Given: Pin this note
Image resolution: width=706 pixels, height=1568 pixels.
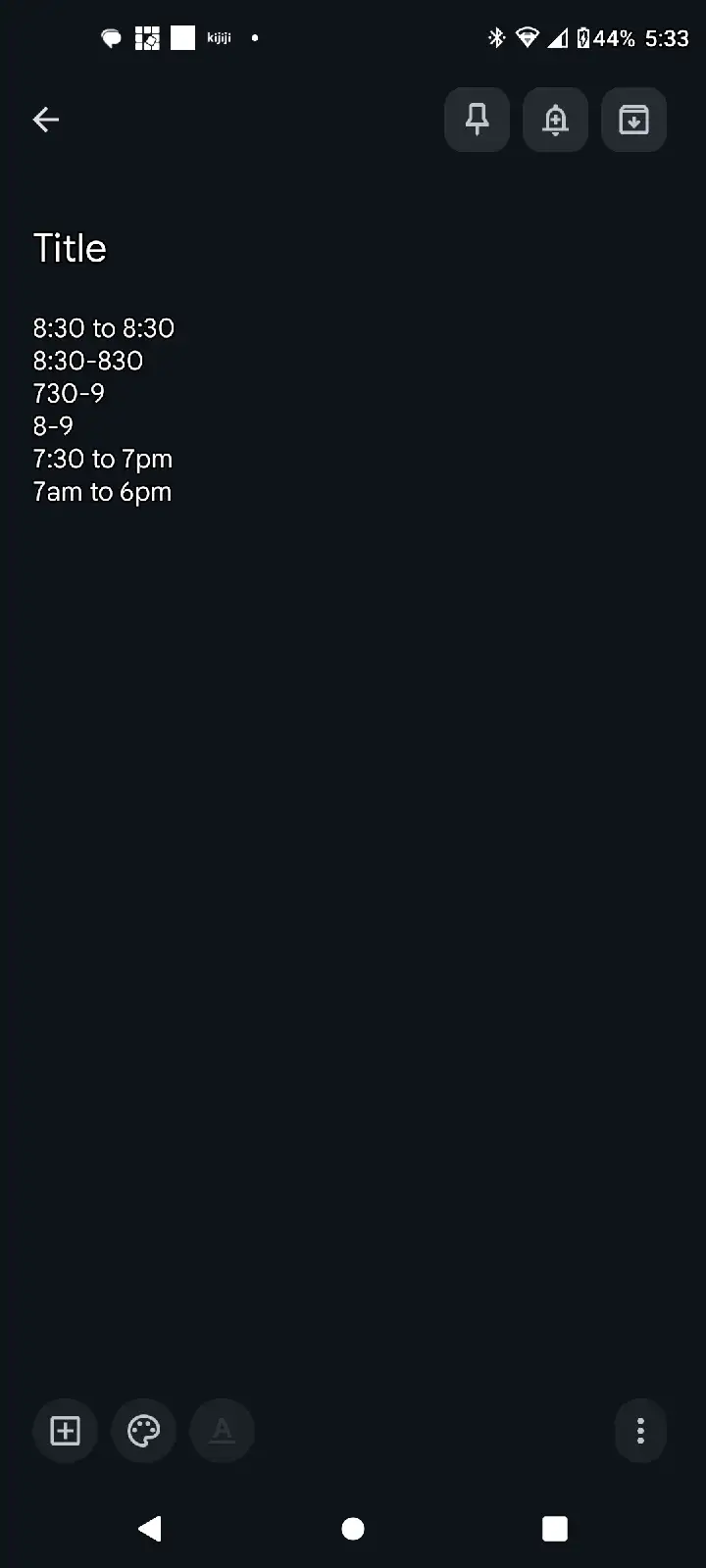Looking at the screenshot, I should click(x=477, y=120).
